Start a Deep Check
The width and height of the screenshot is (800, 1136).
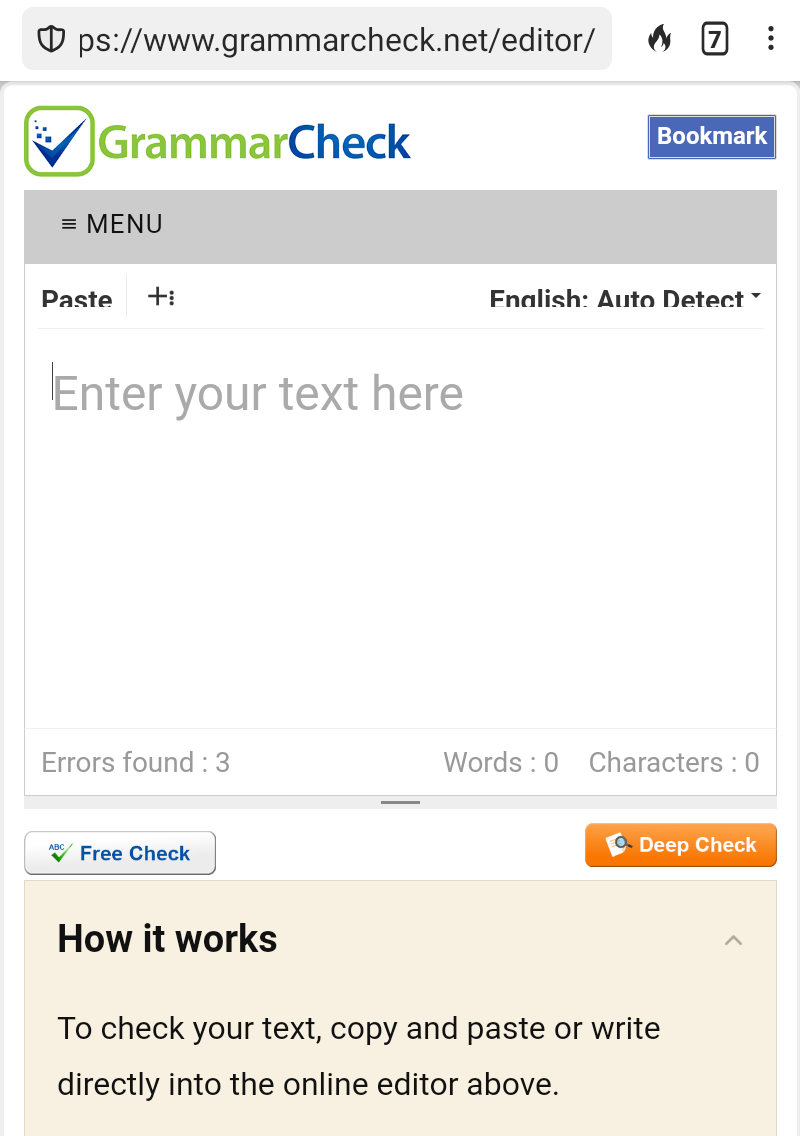click(x=680, y=845)
